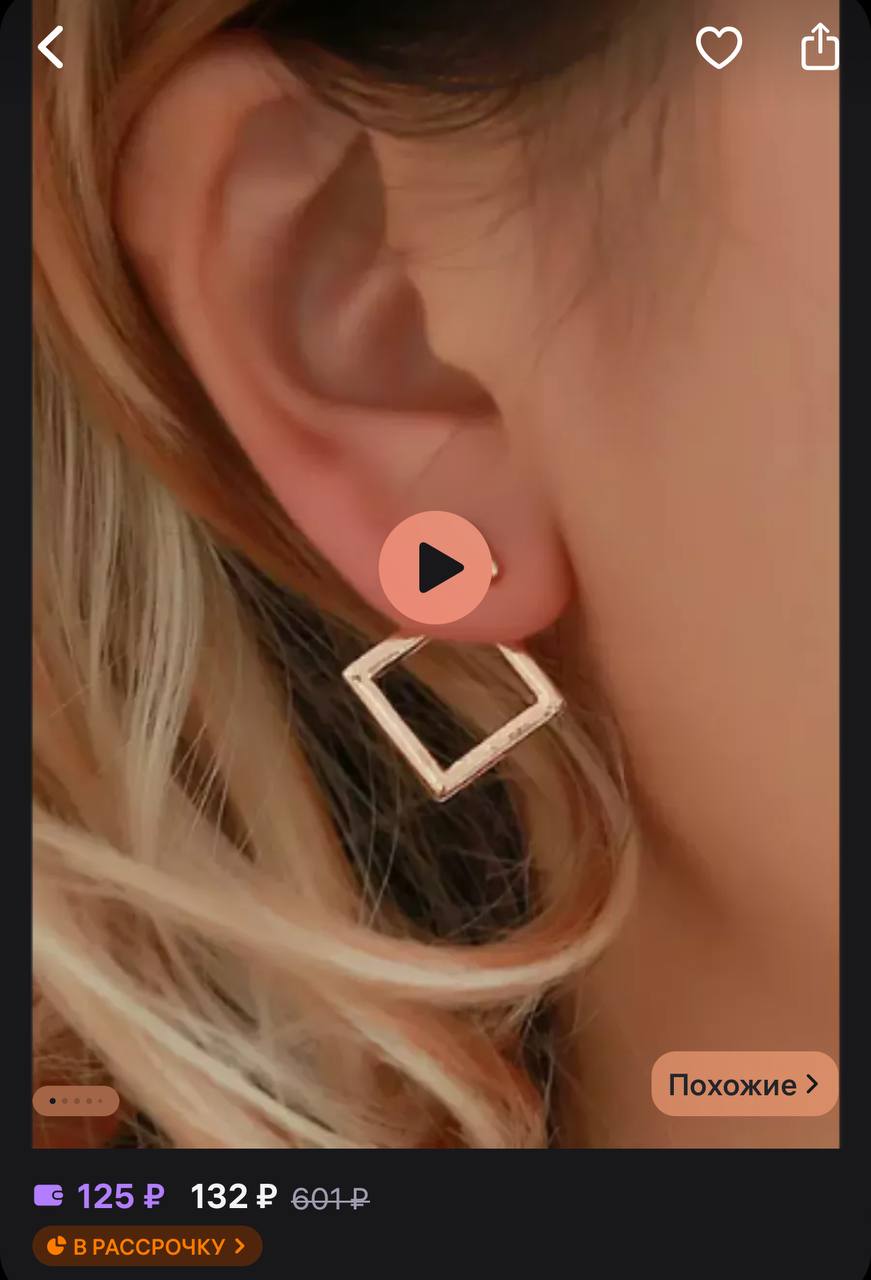Open similar items via Похожие
This screenshot has height=1280, width=871.
point(744,1084)
